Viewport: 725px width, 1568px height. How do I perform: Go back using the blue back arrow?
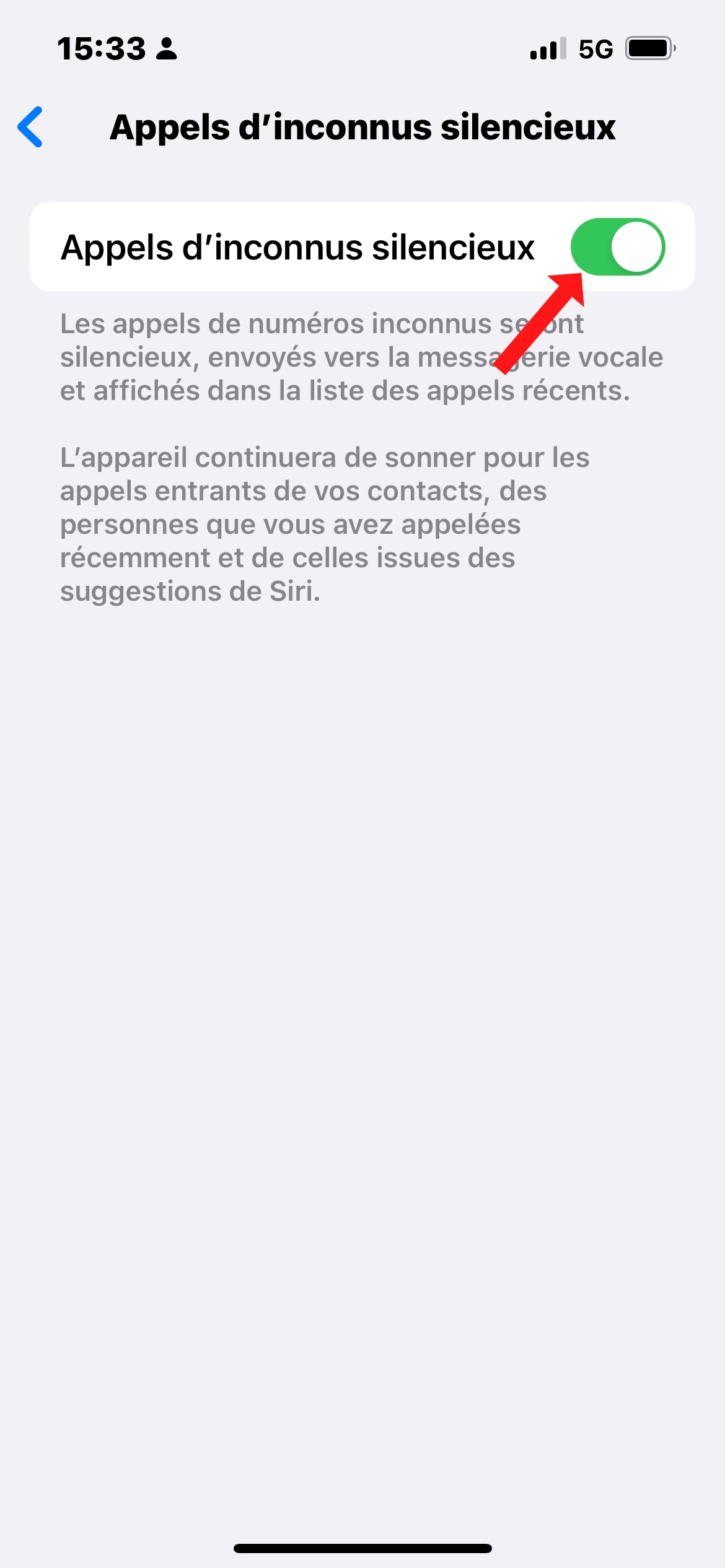point(30,127)
